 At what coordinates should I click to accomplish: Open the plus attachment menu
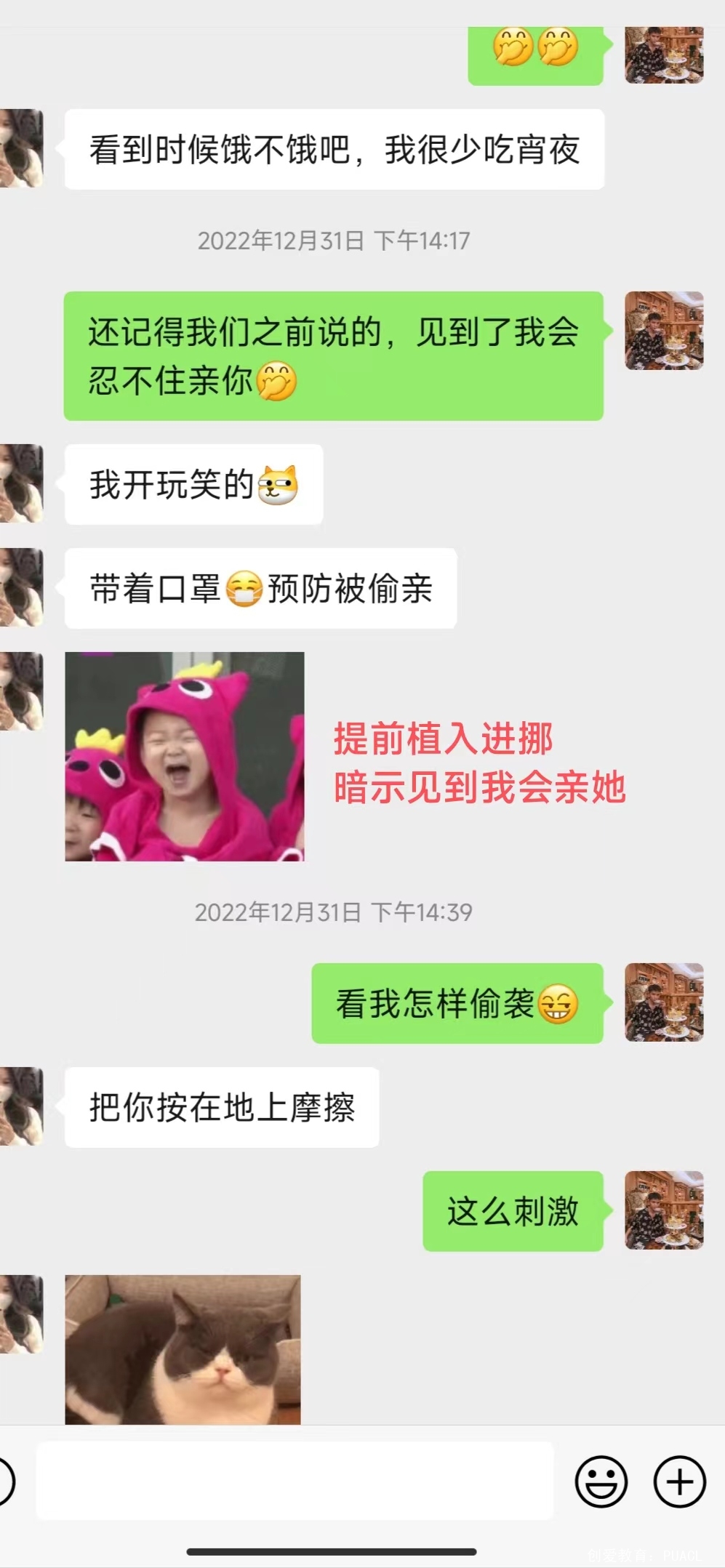coord(679,1481)
